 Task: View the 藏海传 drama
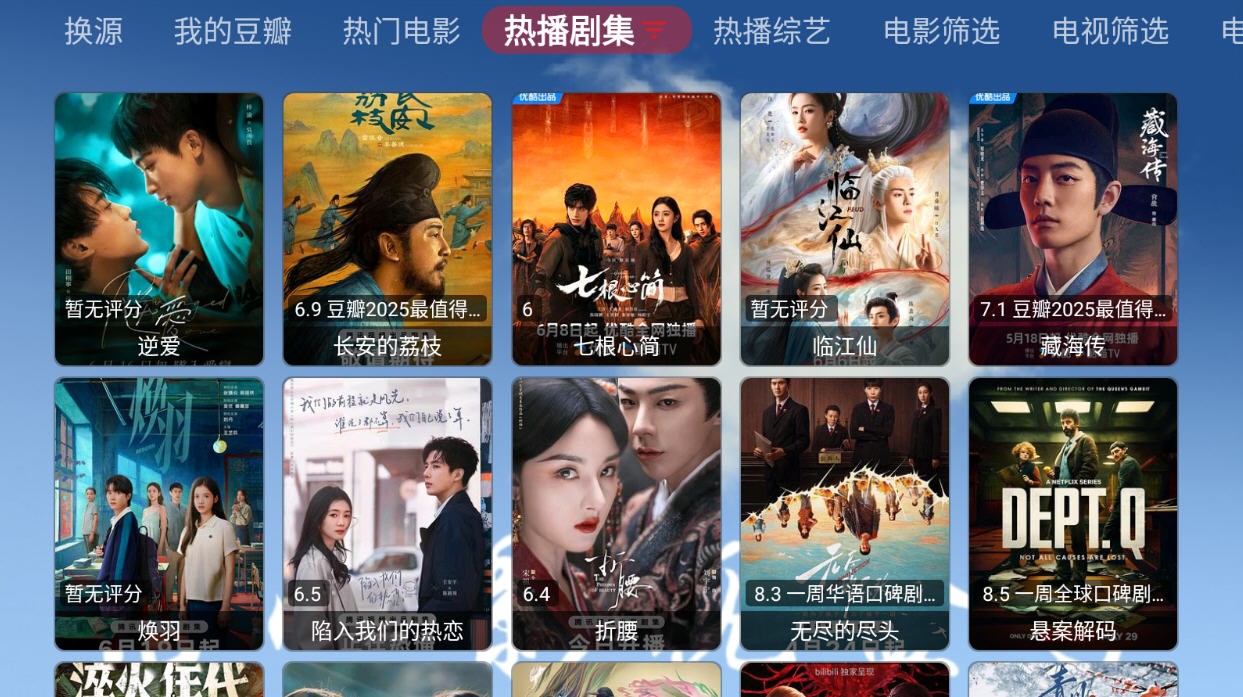(x=1073, y=229)
